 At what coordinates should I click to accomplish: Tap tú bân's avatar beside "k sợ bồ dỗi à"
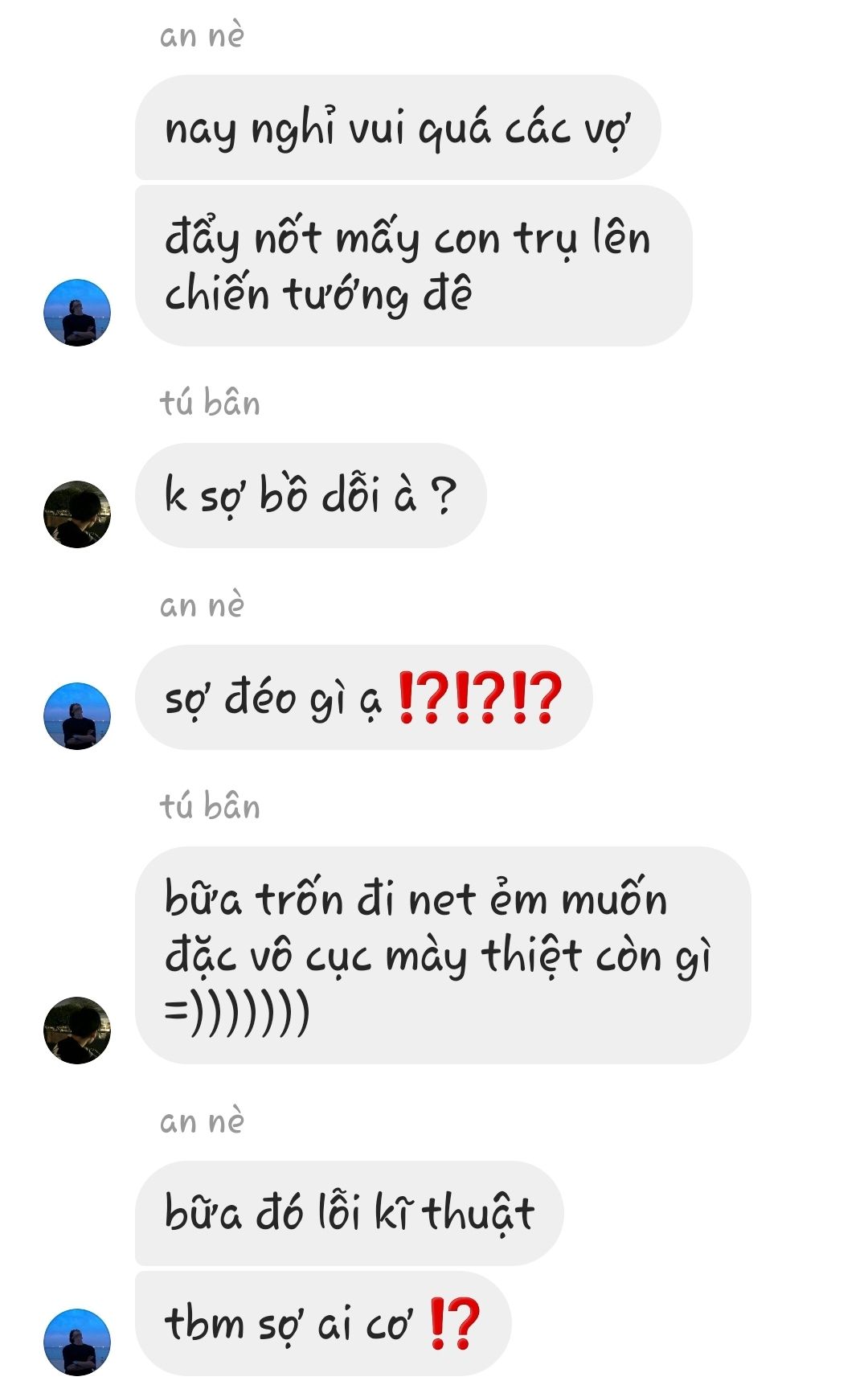pyautogui.click(x=77, y=514)
